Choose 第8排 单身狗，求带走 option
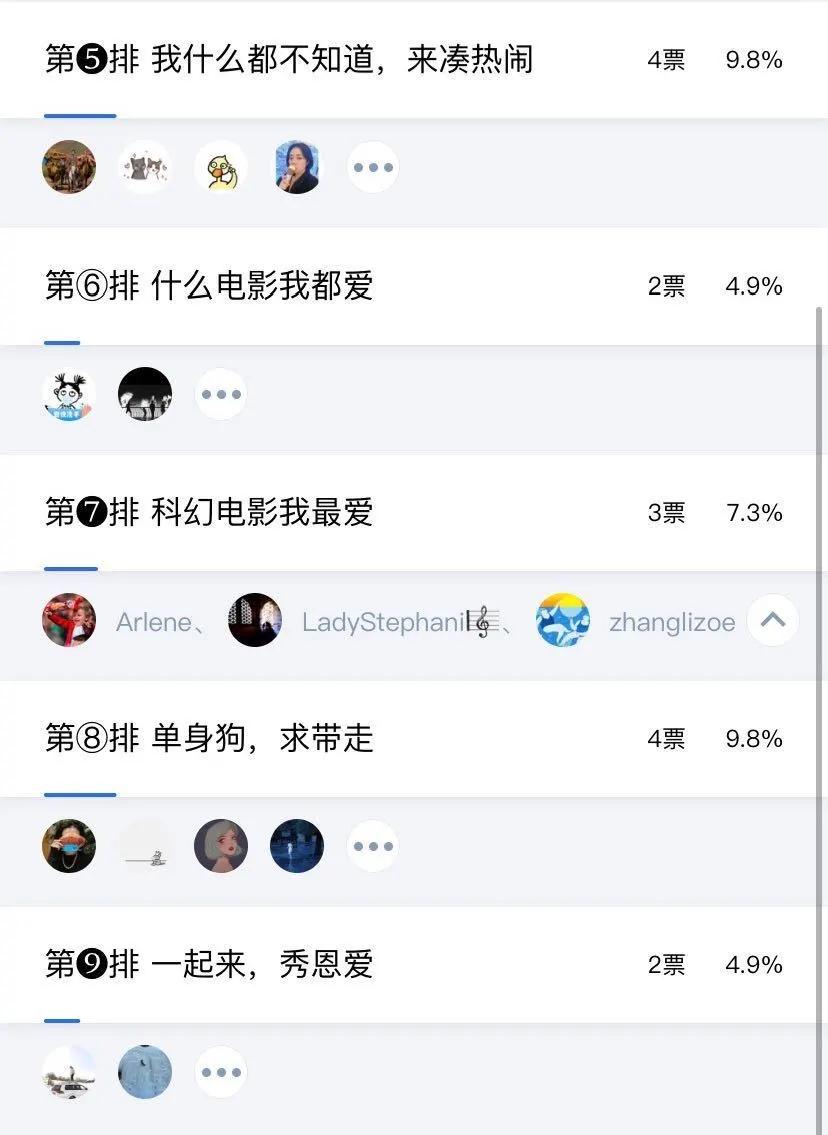Viewport: 828px width, 1135px height. click(x=210, y=738)
